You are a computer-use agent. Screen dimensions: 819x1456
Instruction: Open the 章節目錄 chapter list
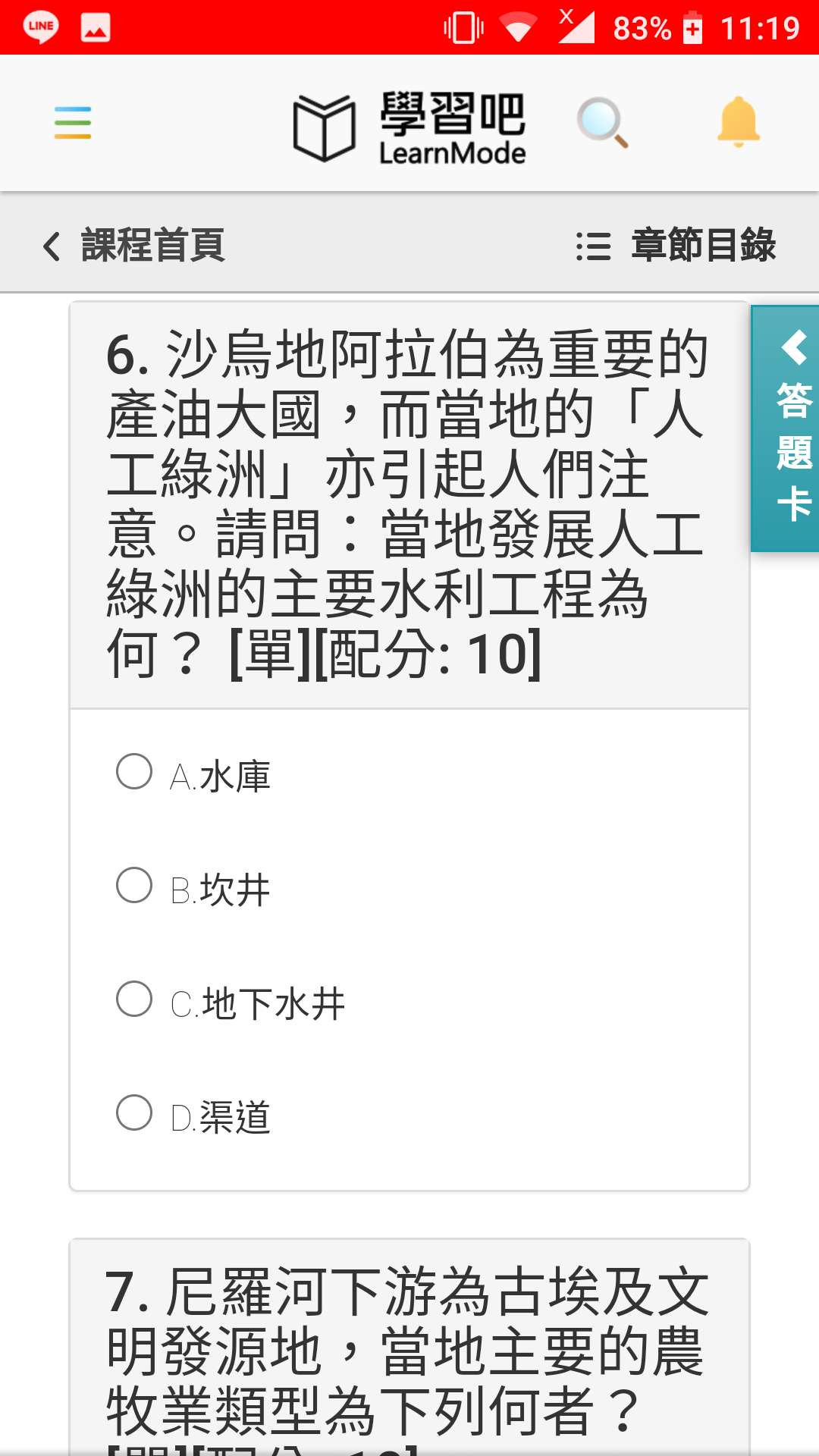click(x=676, y=245)
